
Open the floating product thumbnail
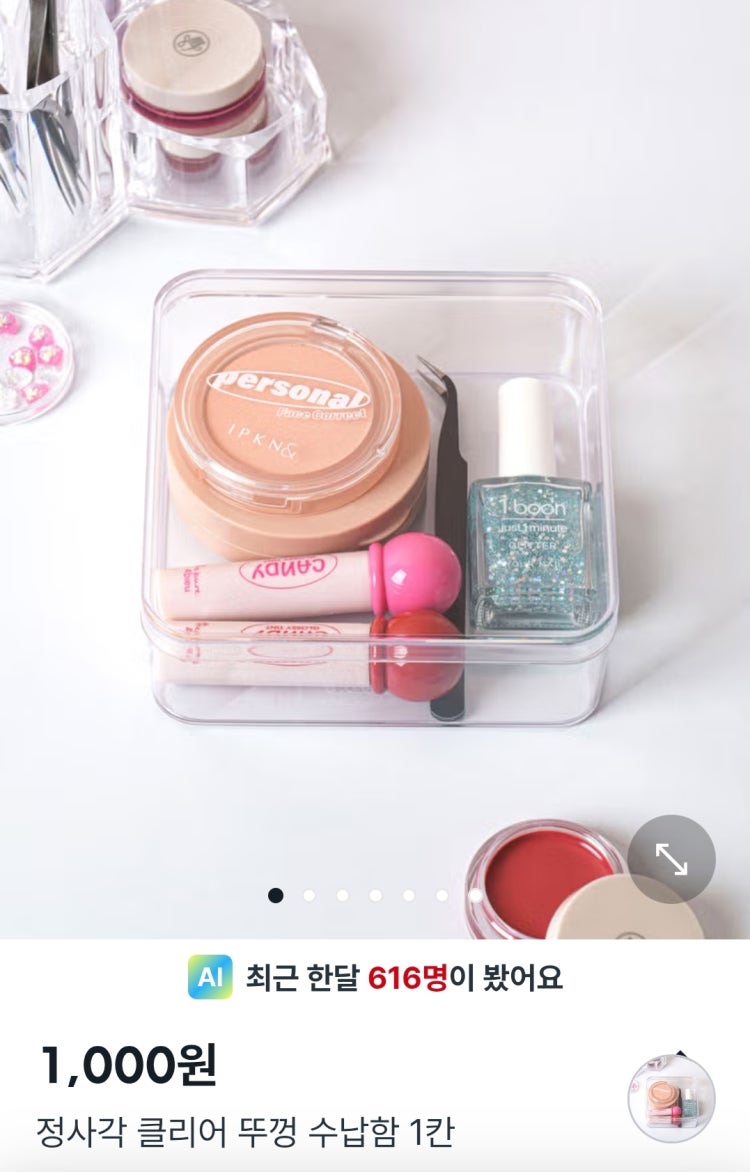[x=671, y=1098]
